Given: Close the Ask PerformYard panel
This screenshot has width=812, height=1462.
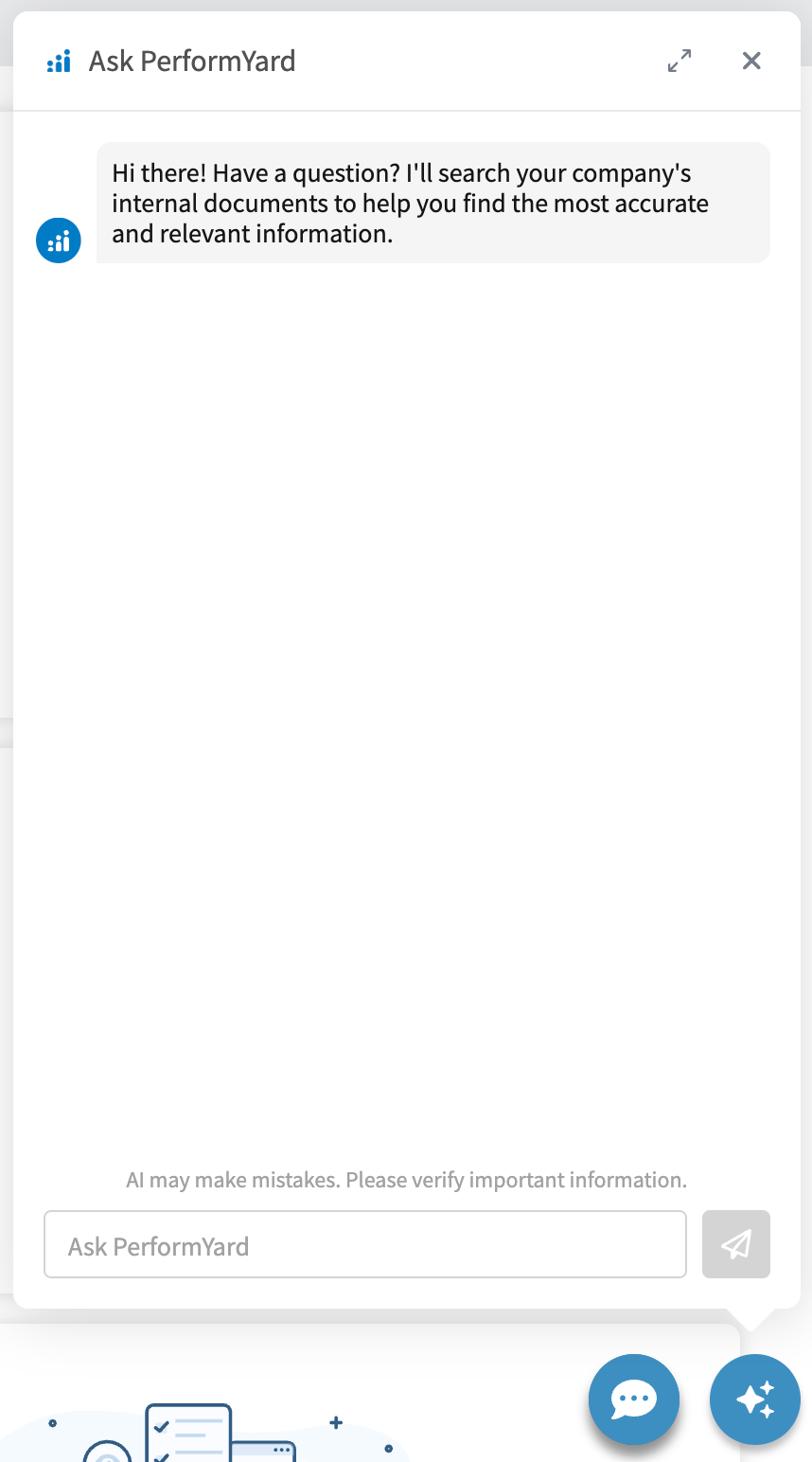Looking at the screenshot, I should [x=751, y=61].
